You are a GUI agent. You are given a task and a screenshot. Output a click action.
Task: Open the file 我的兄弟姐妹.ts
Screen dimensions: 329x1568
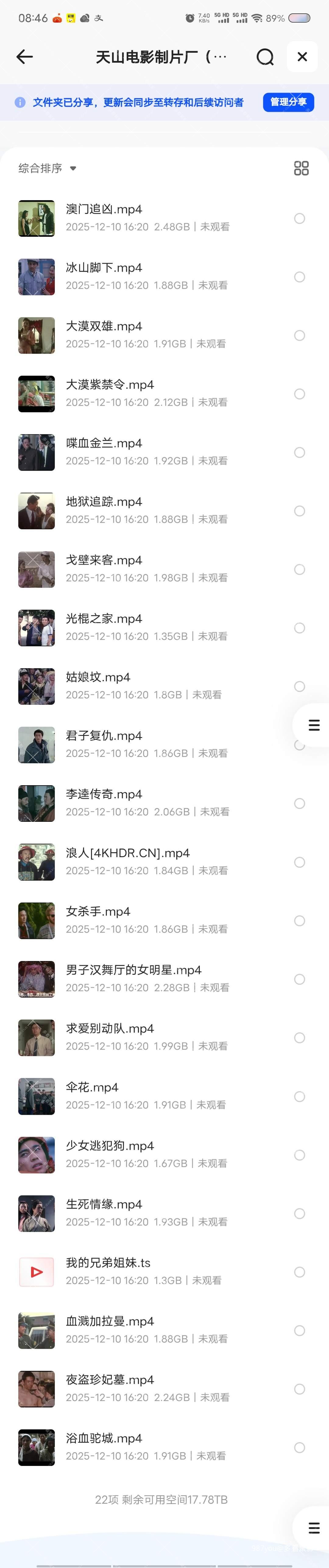point(108,1263)
